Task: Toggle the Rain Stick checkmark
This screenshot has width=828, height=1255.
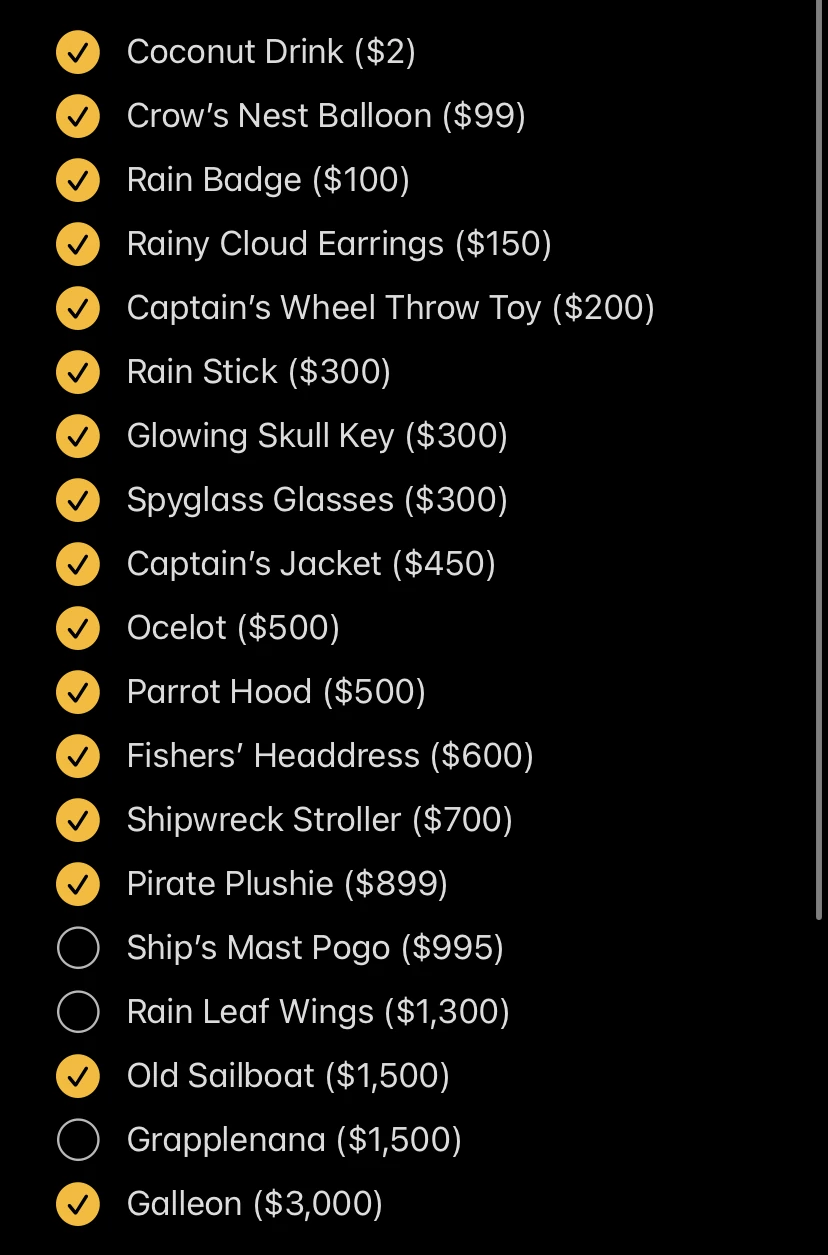Action: pos(77,372)
